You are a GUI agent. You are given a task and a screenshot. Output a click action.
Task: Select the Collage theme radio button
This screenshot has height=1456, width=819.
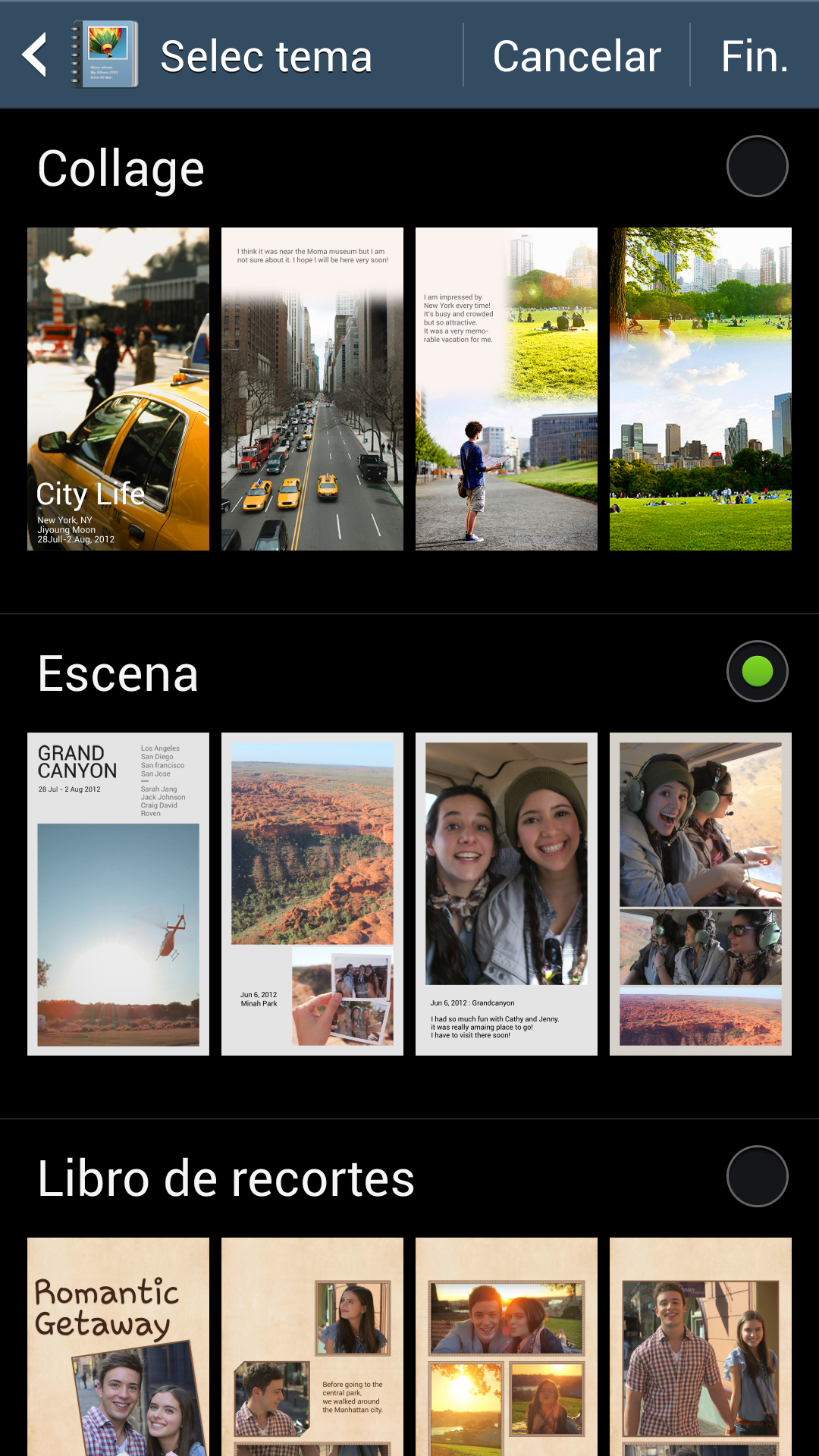click(757, 166)
